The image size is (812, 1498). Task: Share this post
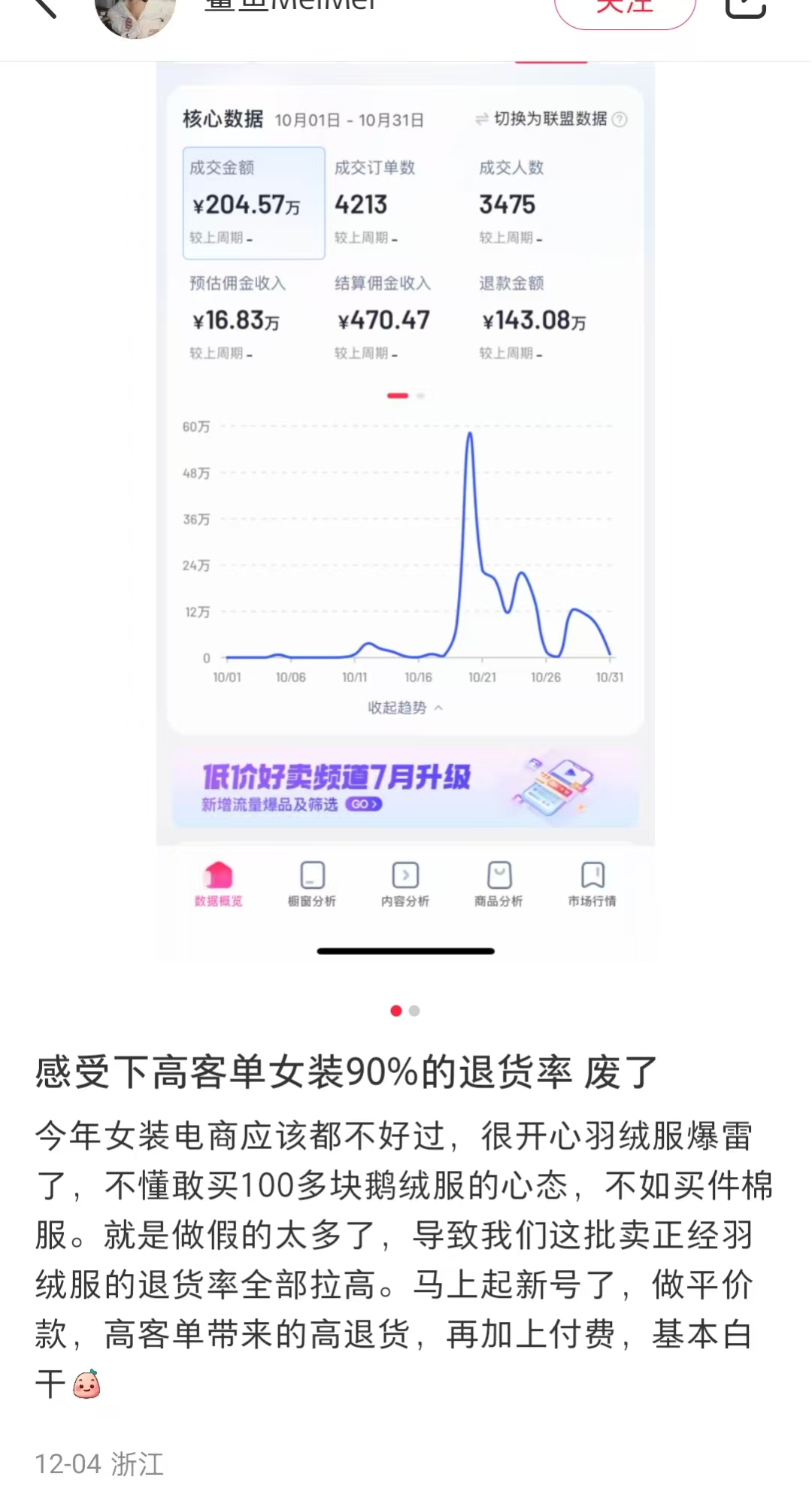coord(745,8)
